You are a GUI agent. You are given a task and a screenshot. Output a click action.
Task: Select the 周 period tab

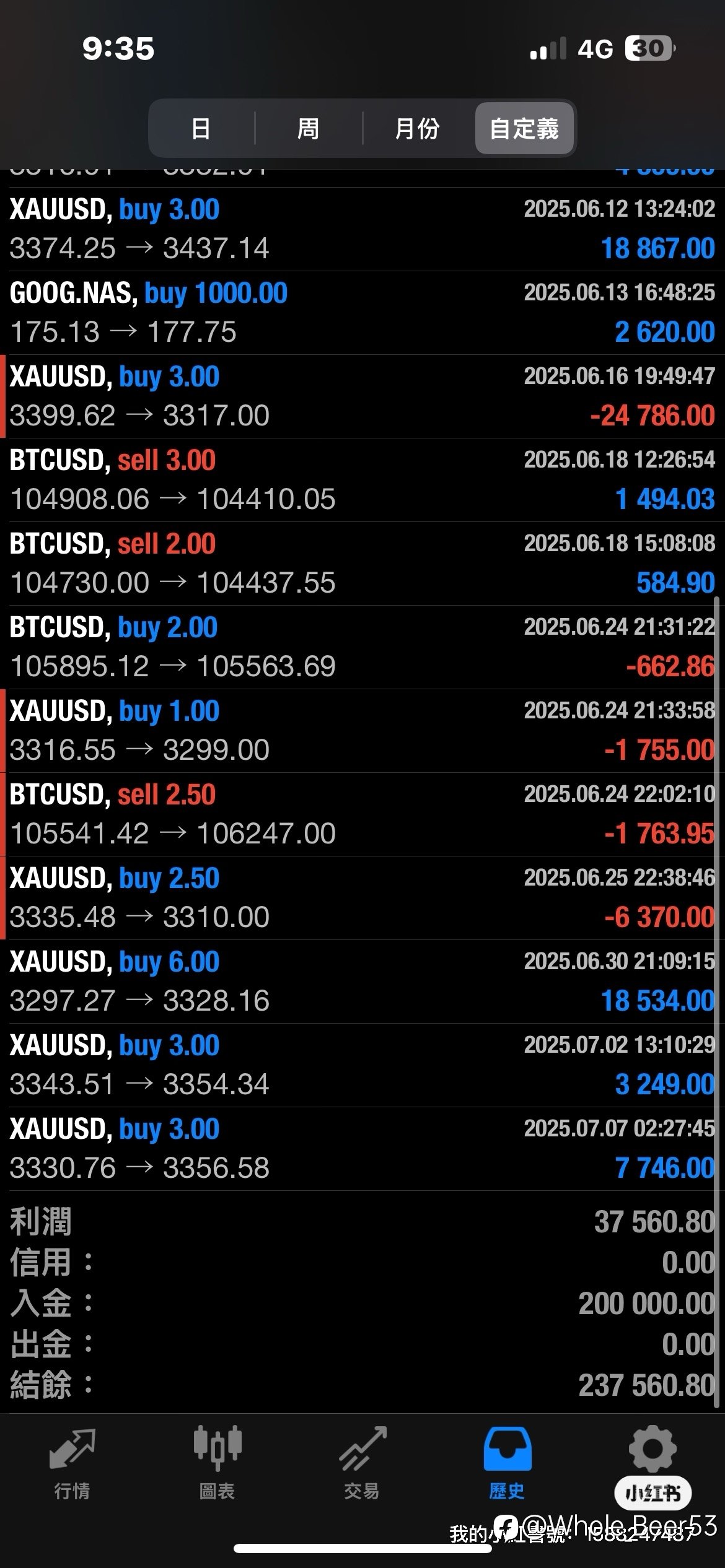[309, 129]
